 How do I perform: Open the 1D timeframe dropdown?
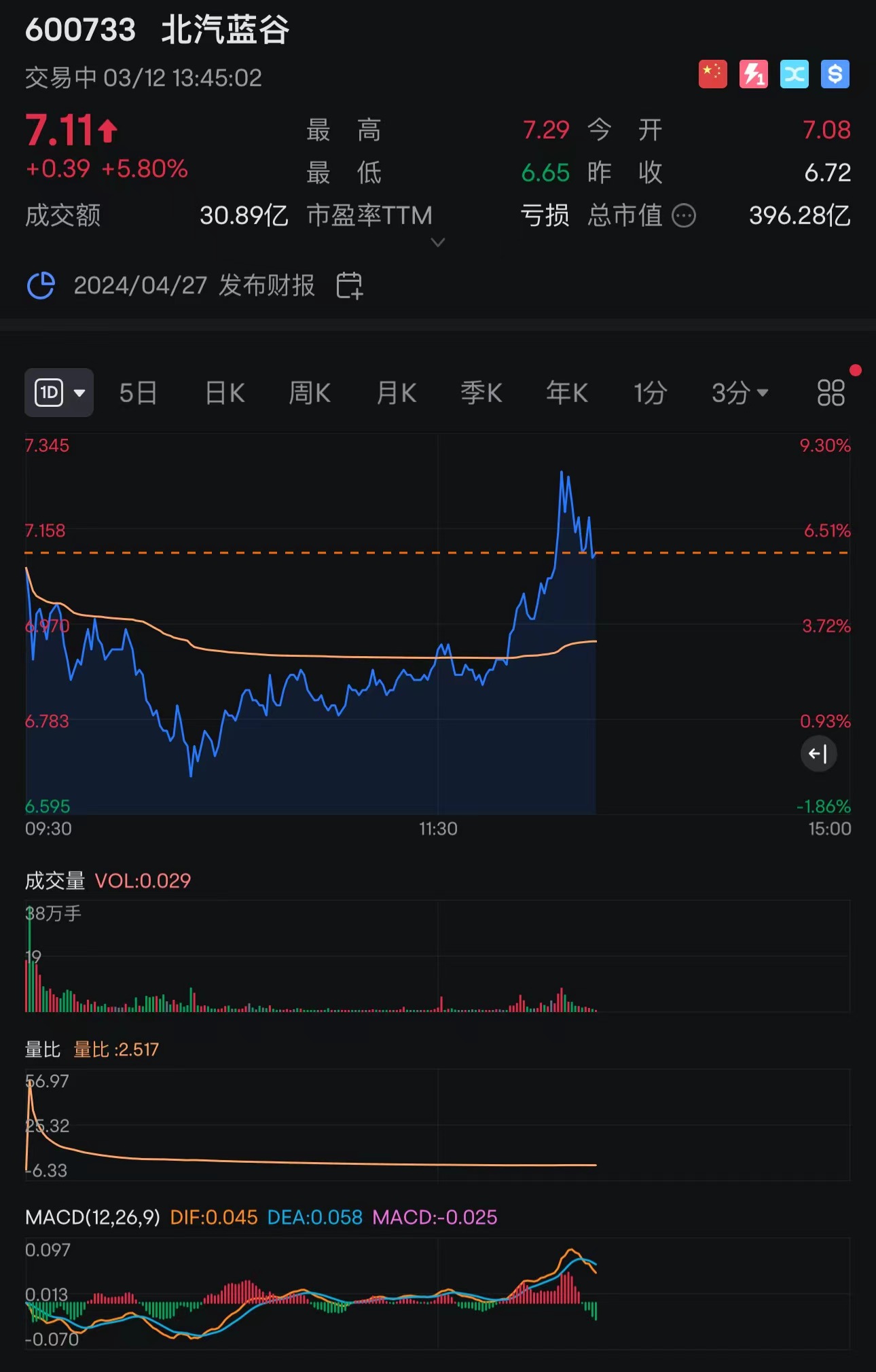58,393
